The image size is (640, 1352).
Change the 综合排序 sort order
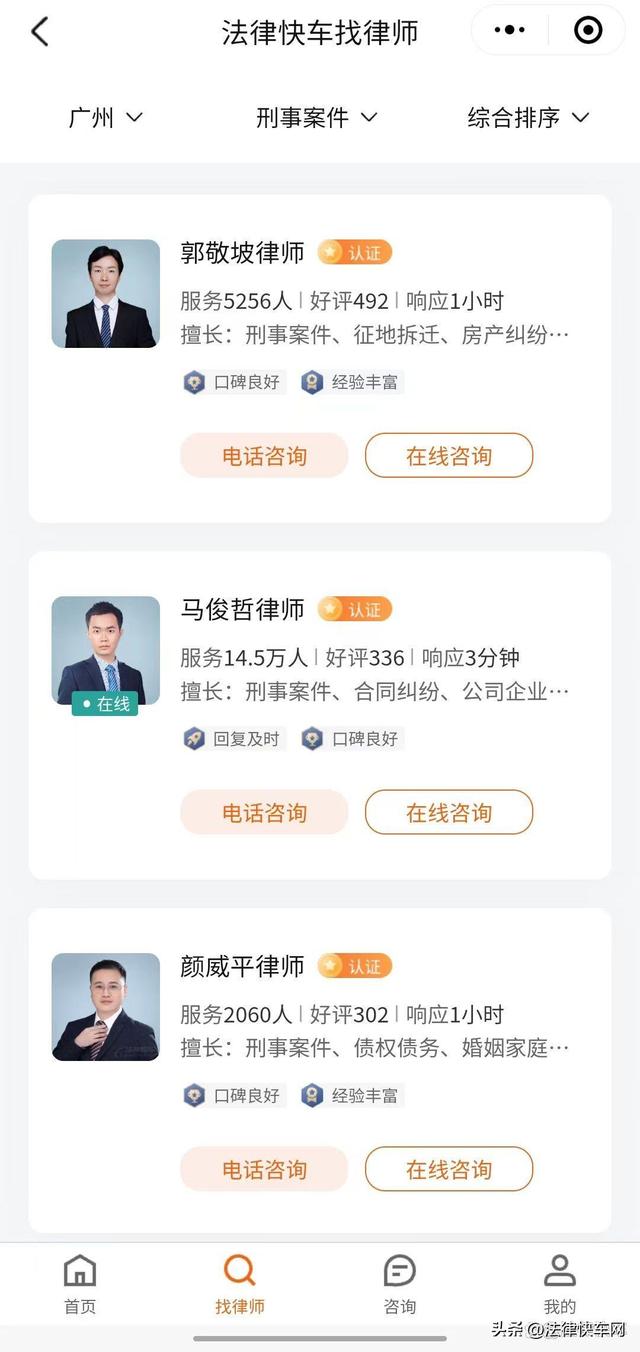529,118
